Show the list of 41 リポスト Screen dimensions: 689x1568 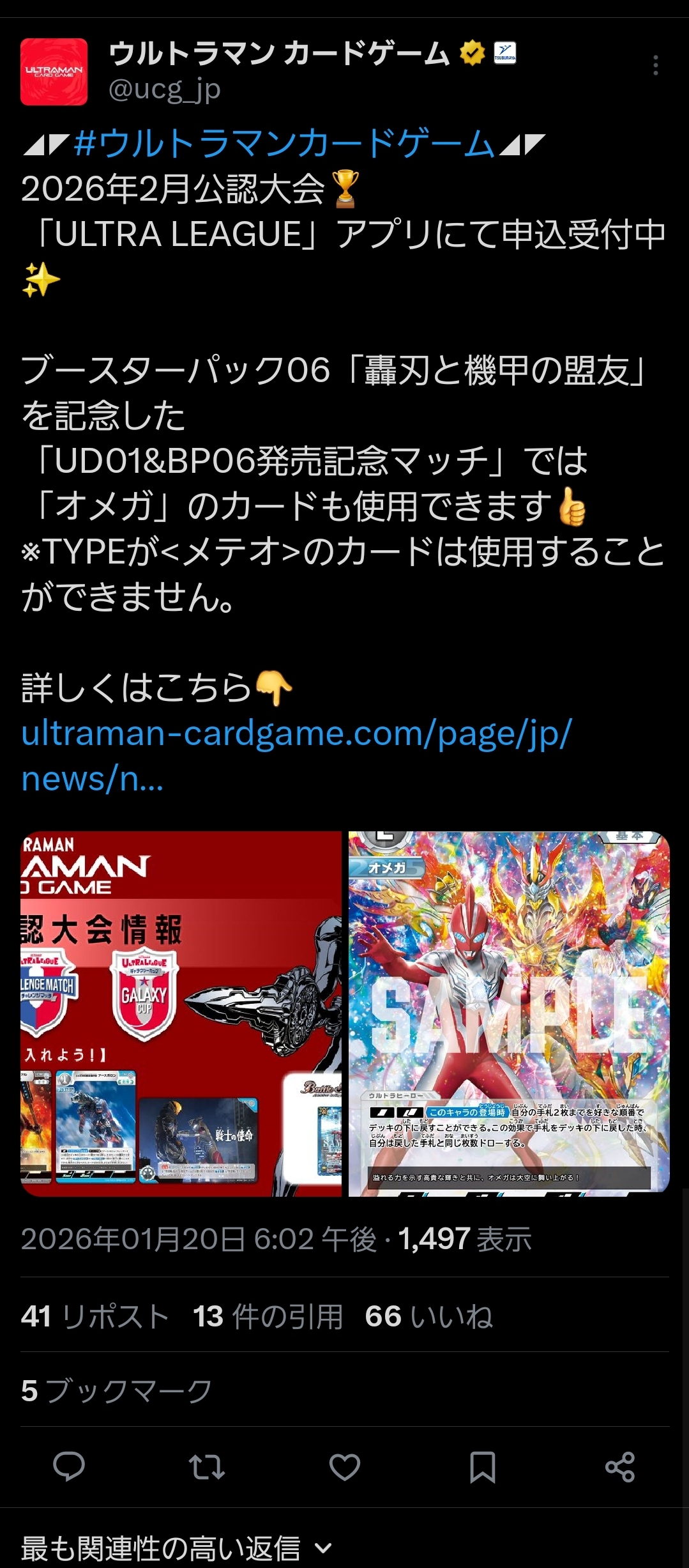coord(95,1317)
